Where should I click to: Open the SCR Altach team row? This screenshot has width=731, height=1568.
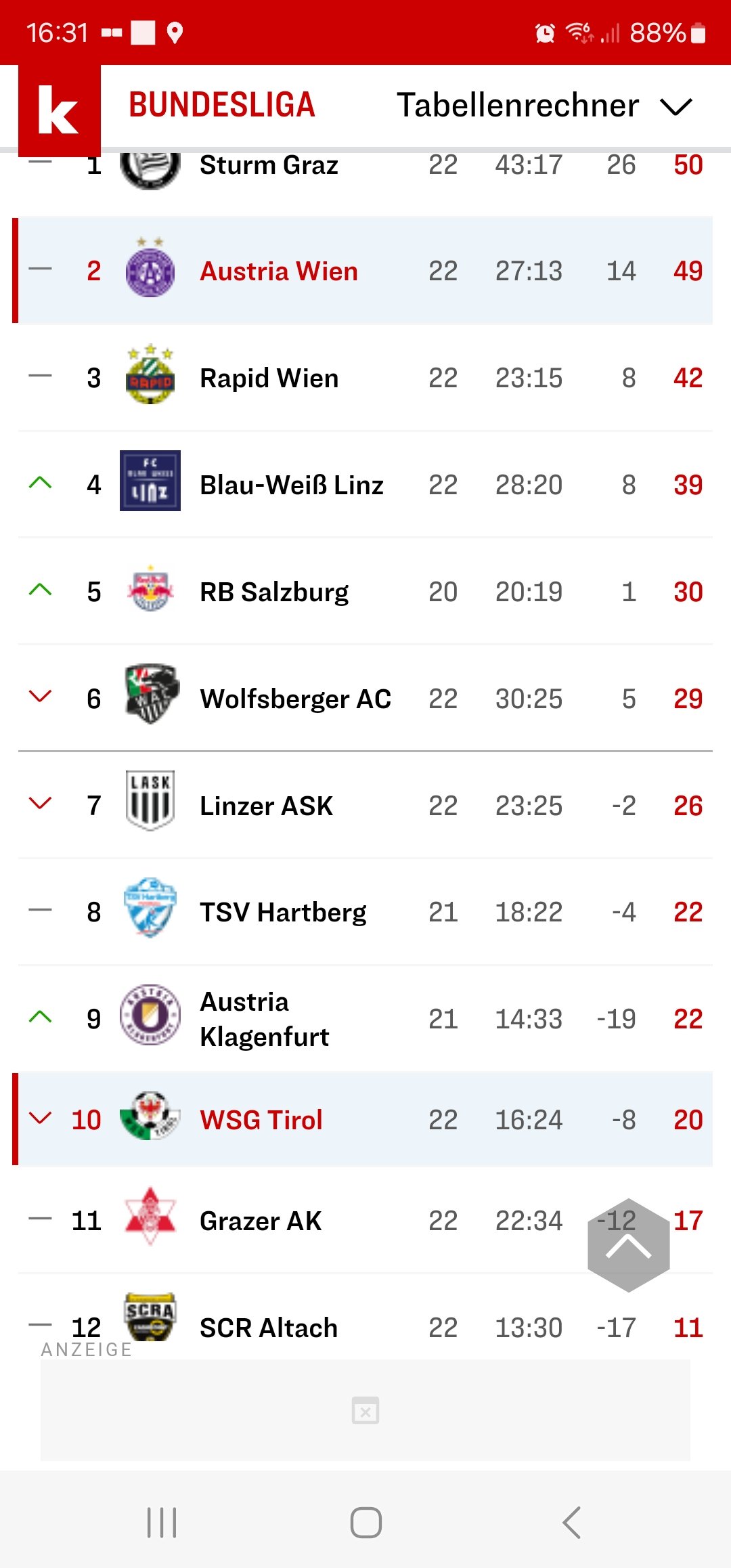268,1327
